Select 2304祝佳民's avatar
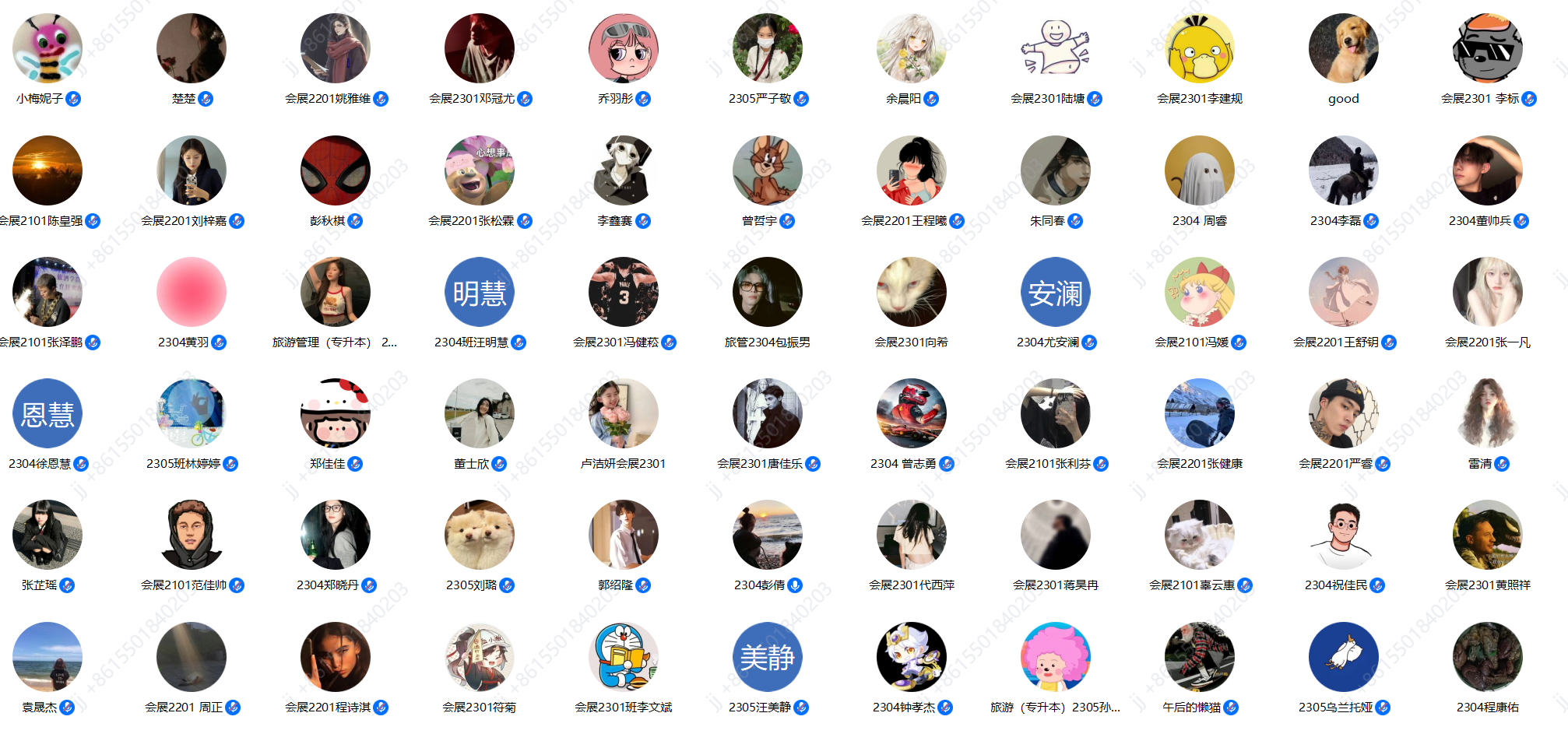The image size is (1568, 734). 1343,535
